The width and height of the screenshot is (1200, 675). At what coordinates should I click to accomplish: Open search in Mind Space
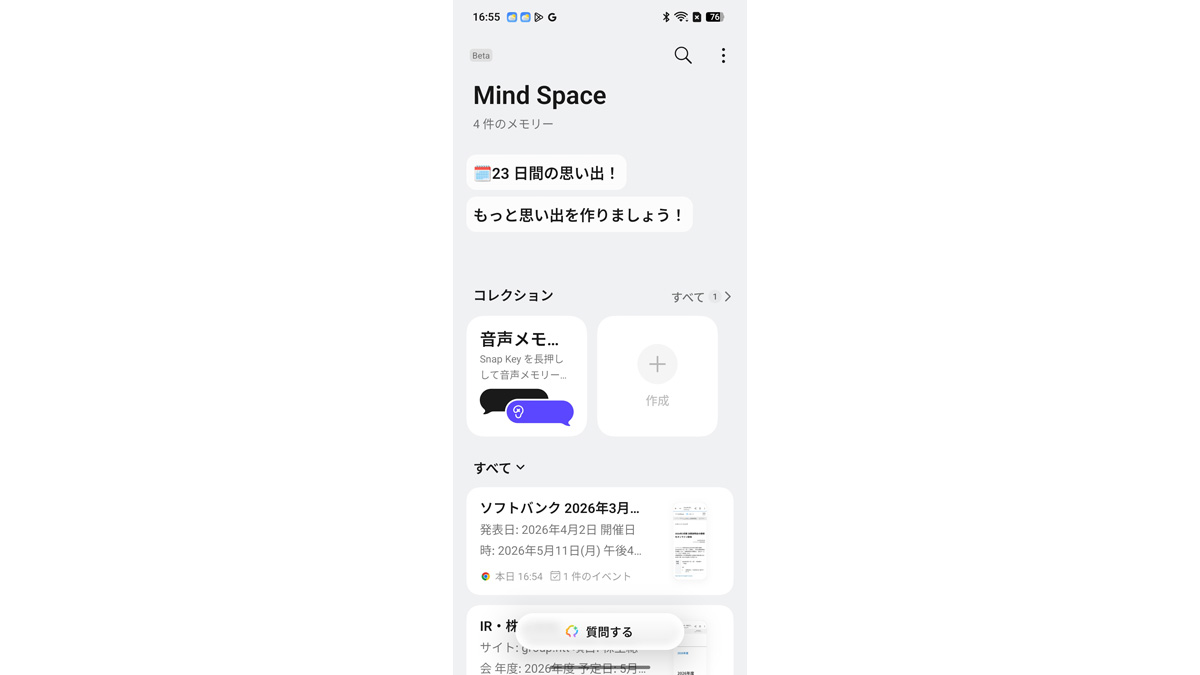coord(683,56)
